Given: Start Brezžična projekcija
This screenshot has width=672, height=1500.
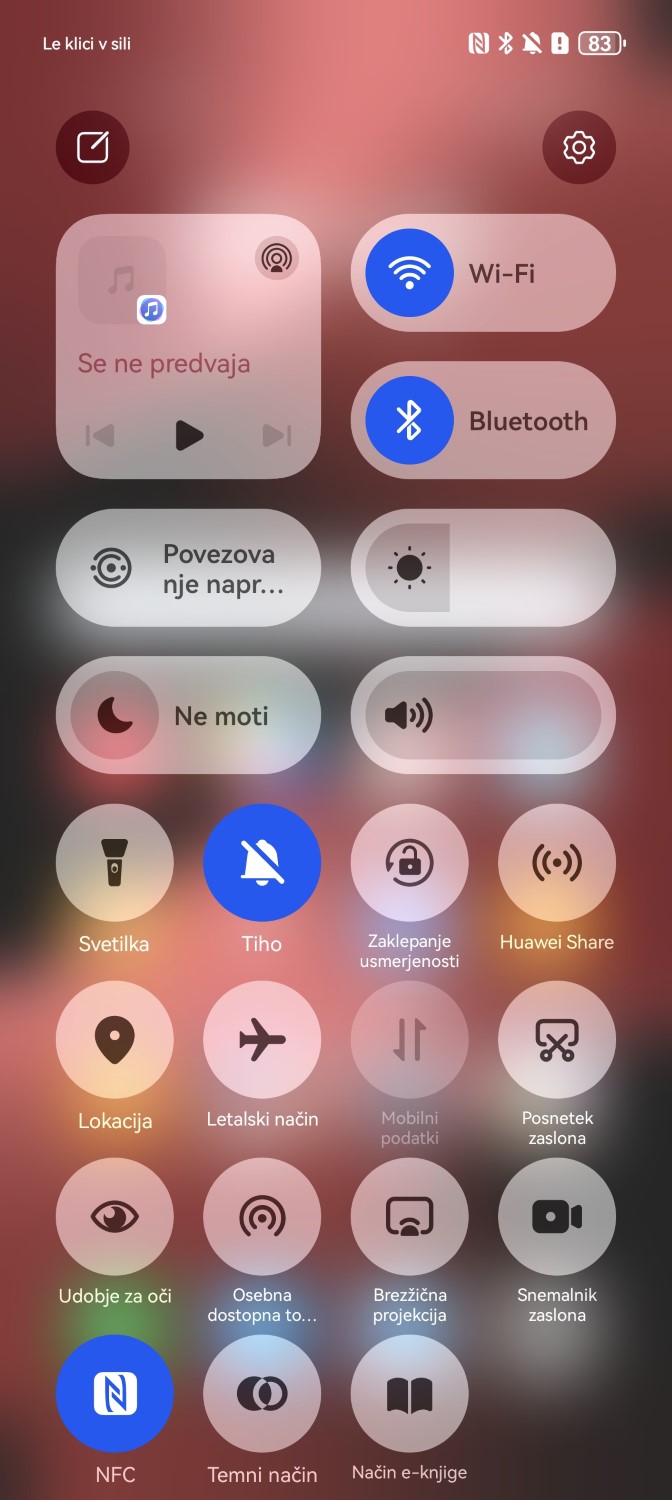Looking at the screenshot, I should [409, 1217].
